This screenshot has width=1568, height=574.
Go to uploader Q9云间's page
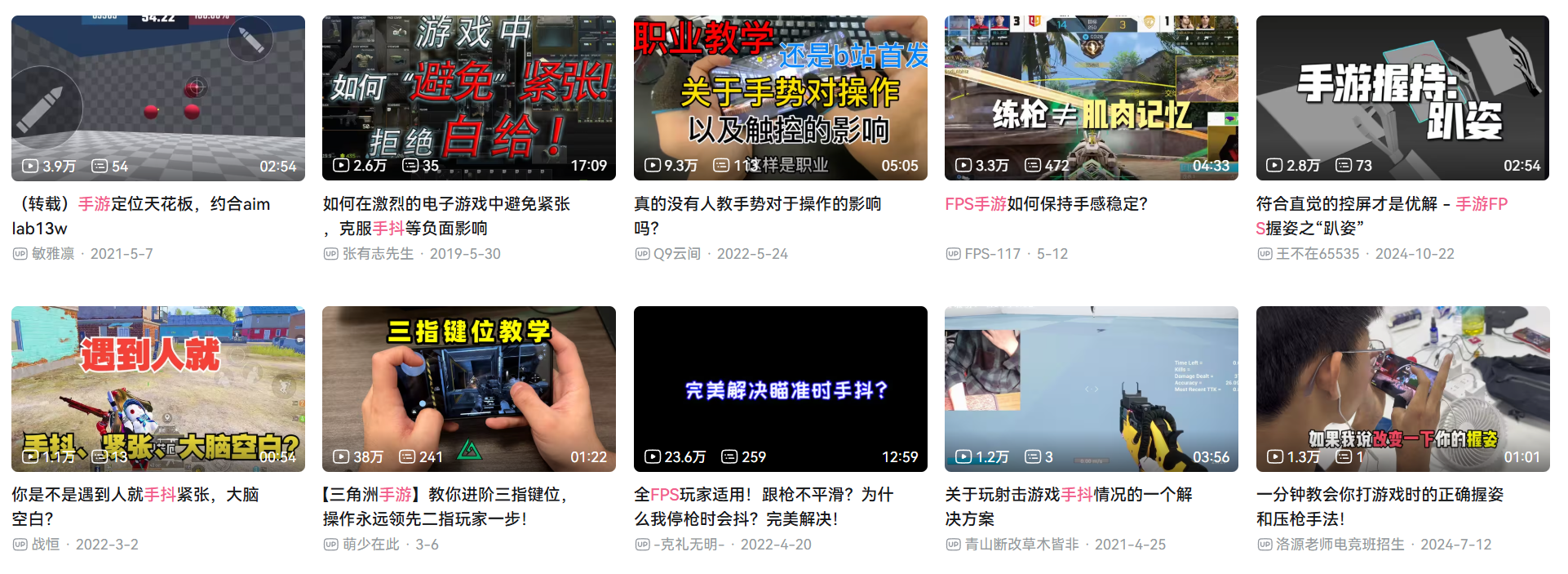pyautogui.click(x=676, y=254)
